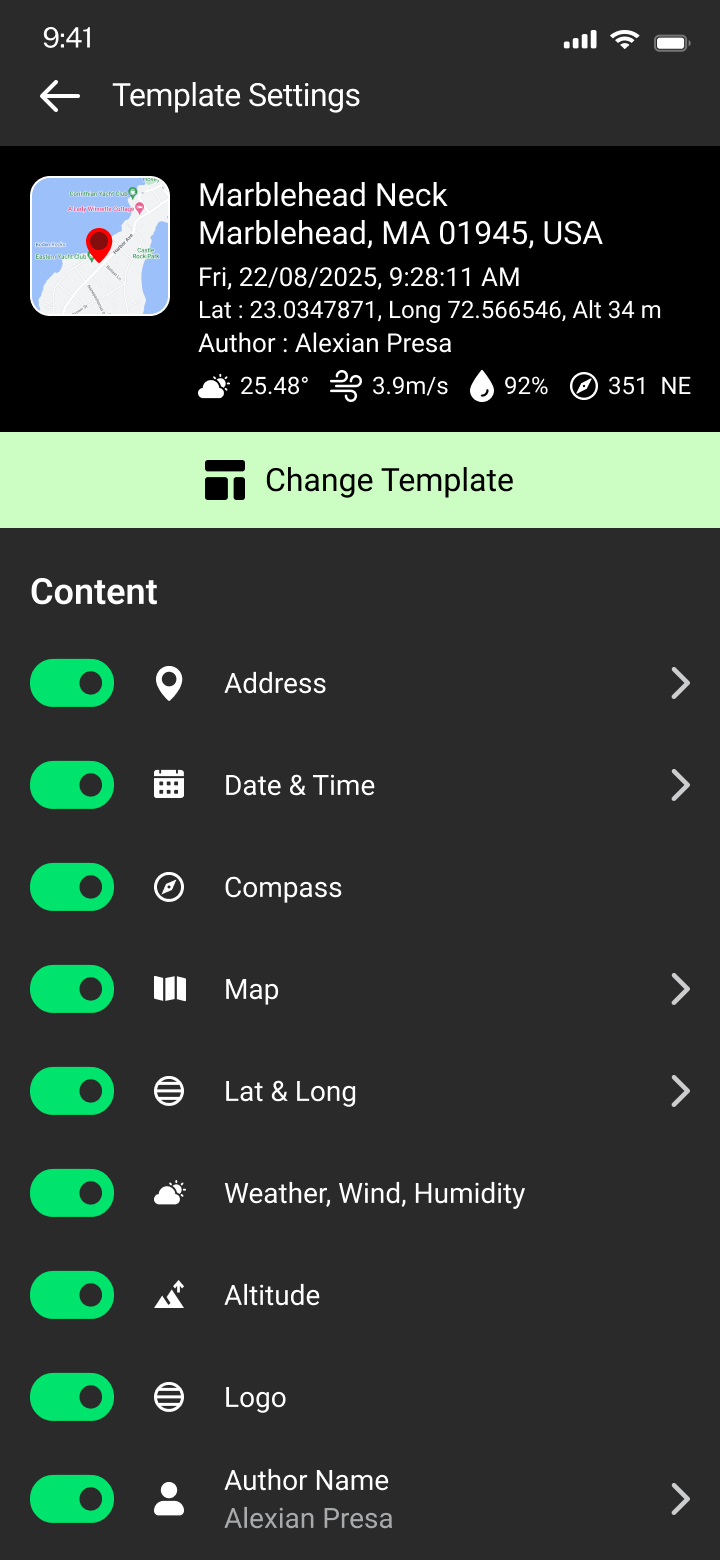The width and height of the screenshot is (720, 1560).
Task: Disable the Lat & Long toggle
Action: point(72,1091)
